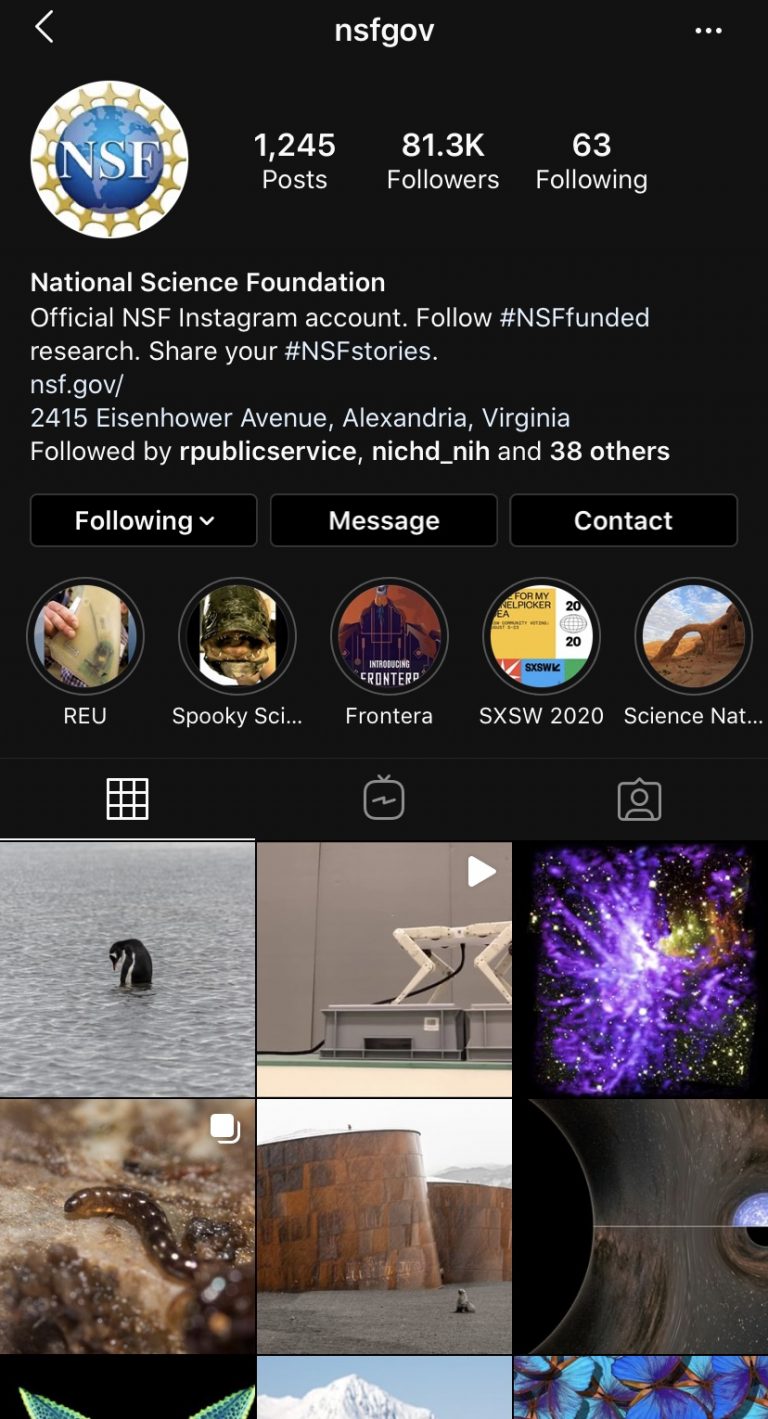Open the tagged photos icon
This screenshot has width=768, height=1419.
(x=640, y=798)
